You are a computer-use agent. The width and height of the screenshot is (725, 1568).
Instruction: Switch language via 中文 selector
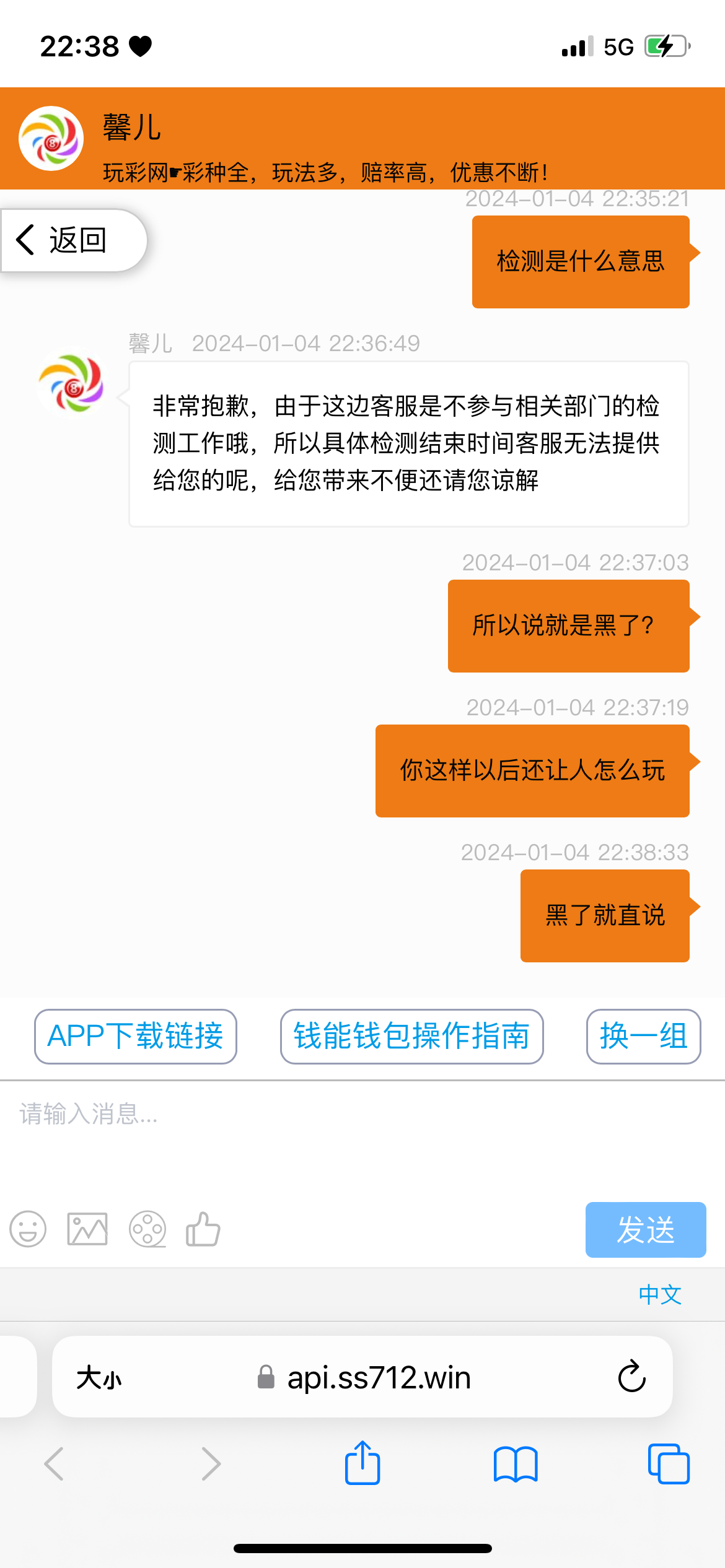pyautogui.click(x=659, y=1294)
